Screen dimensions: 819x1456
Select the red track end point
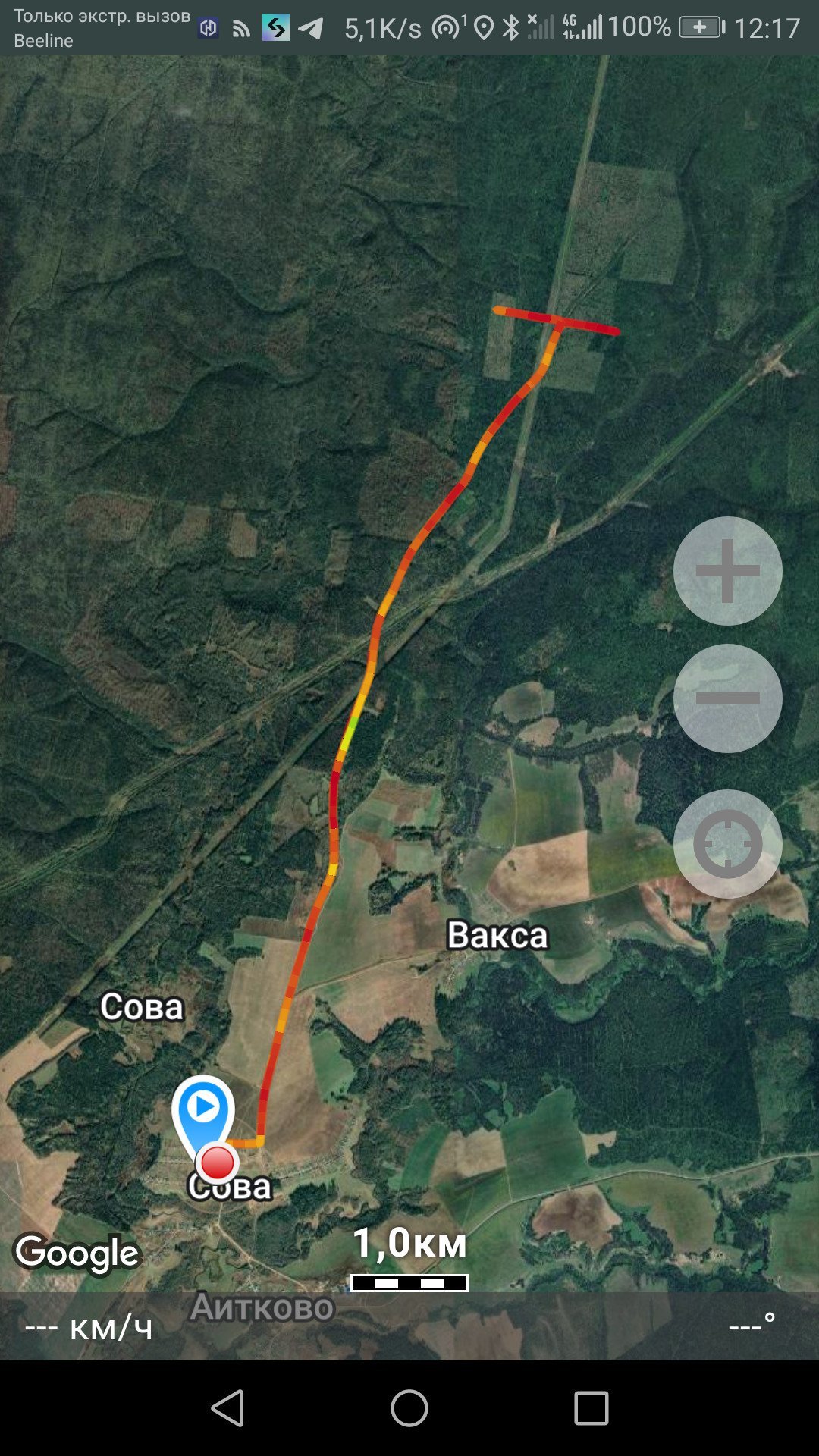(x=218, y=1162)
